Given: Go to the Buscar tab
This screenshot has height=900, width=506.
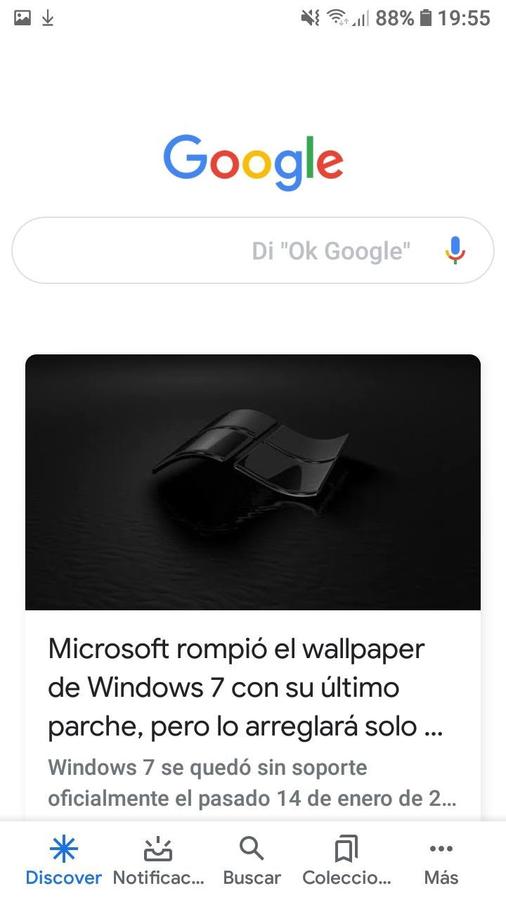Looking at the screenshot, I should pos(252,860).
